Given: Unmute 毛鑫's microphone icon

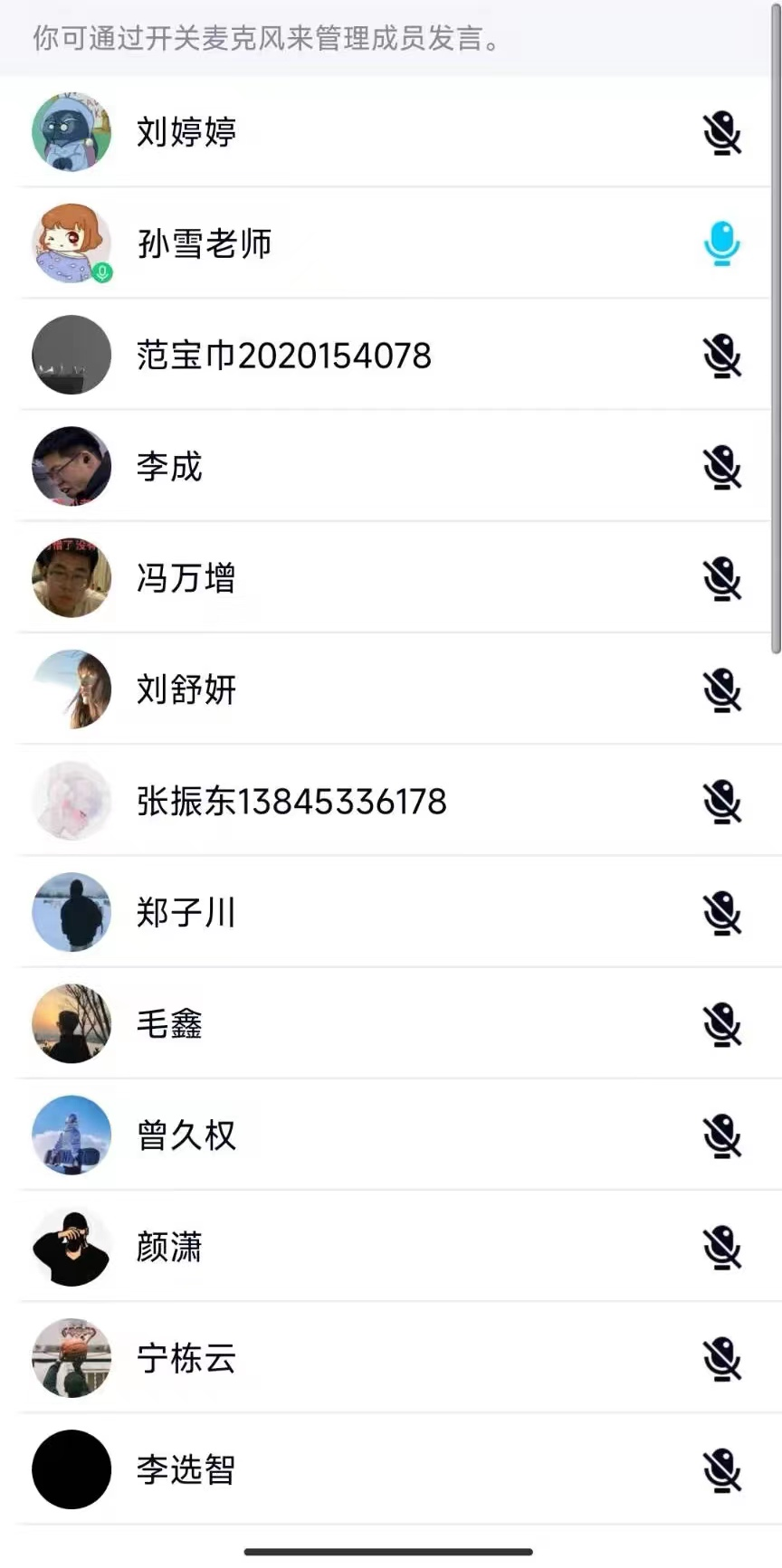Looking at the screenshot, I should (721, 1024).
